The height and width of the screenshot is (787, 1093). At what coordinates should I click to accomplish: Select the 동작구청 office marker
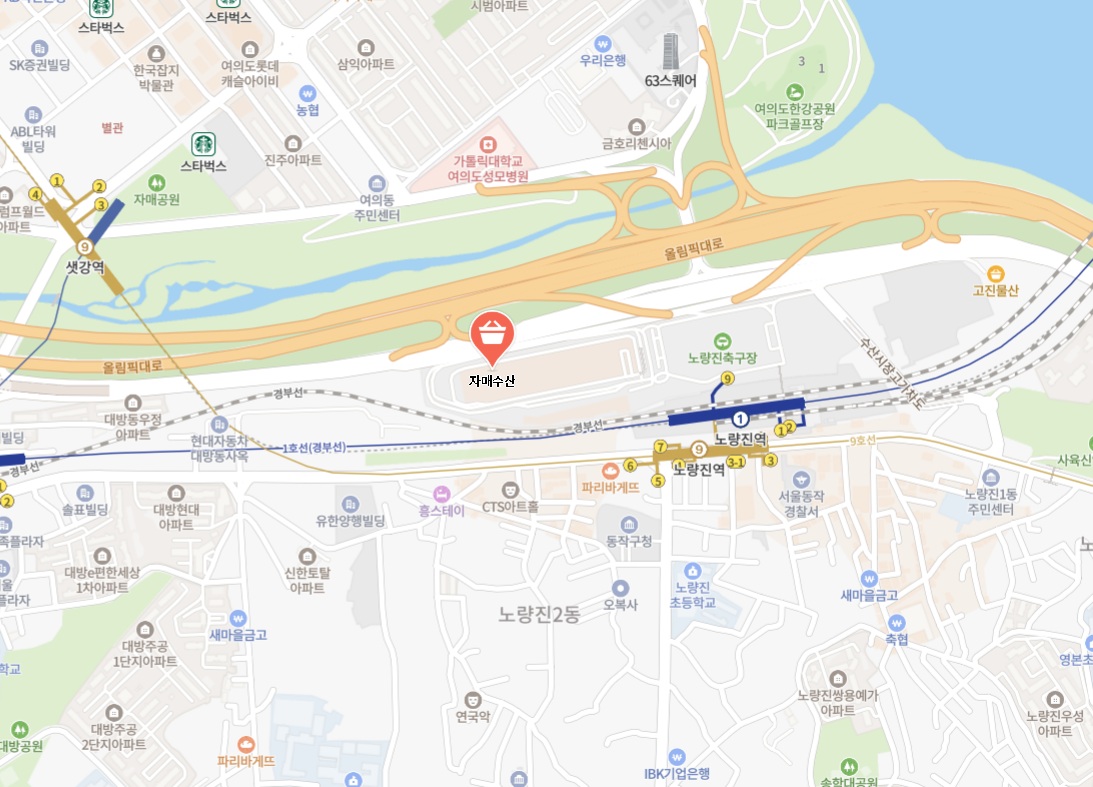[628, 524]
